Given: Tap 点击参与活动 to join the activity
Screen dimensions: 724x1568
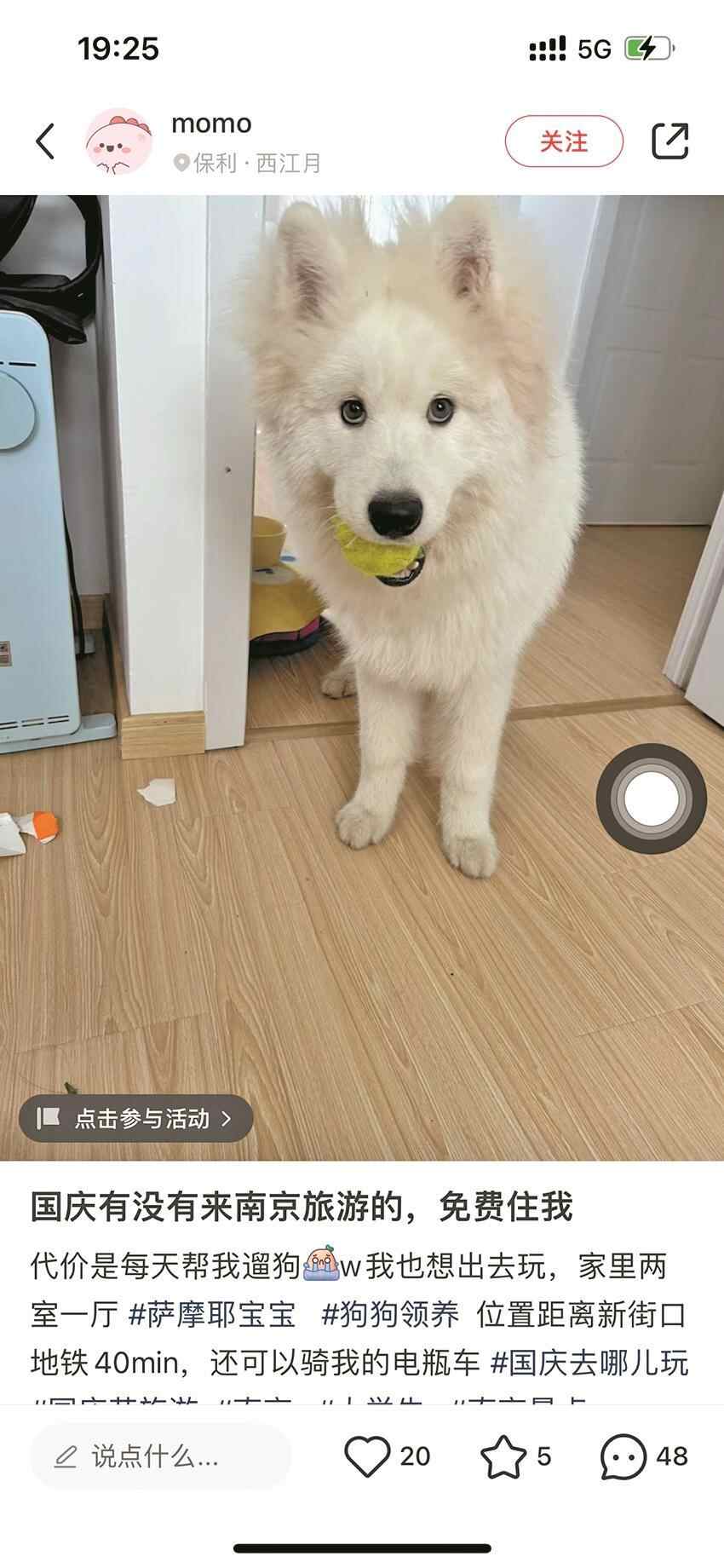Looking at the screenshot, I should coord(137,1118).
